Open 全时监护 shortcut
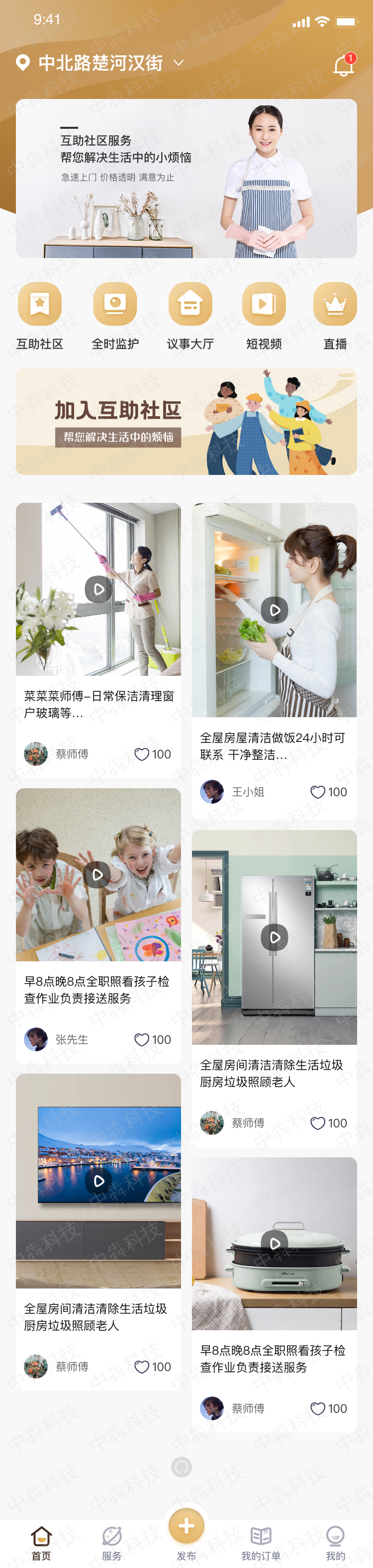Viewport: 373px width, 1568px height. [115, 304]
